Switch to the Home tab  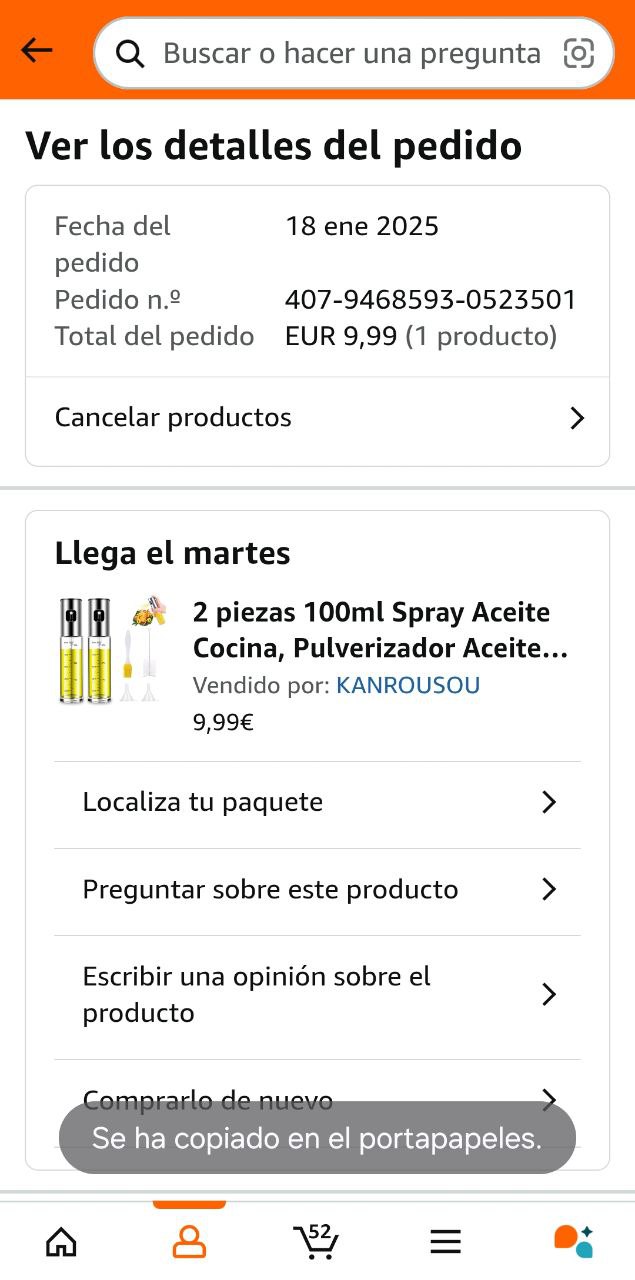(62, 1242)
